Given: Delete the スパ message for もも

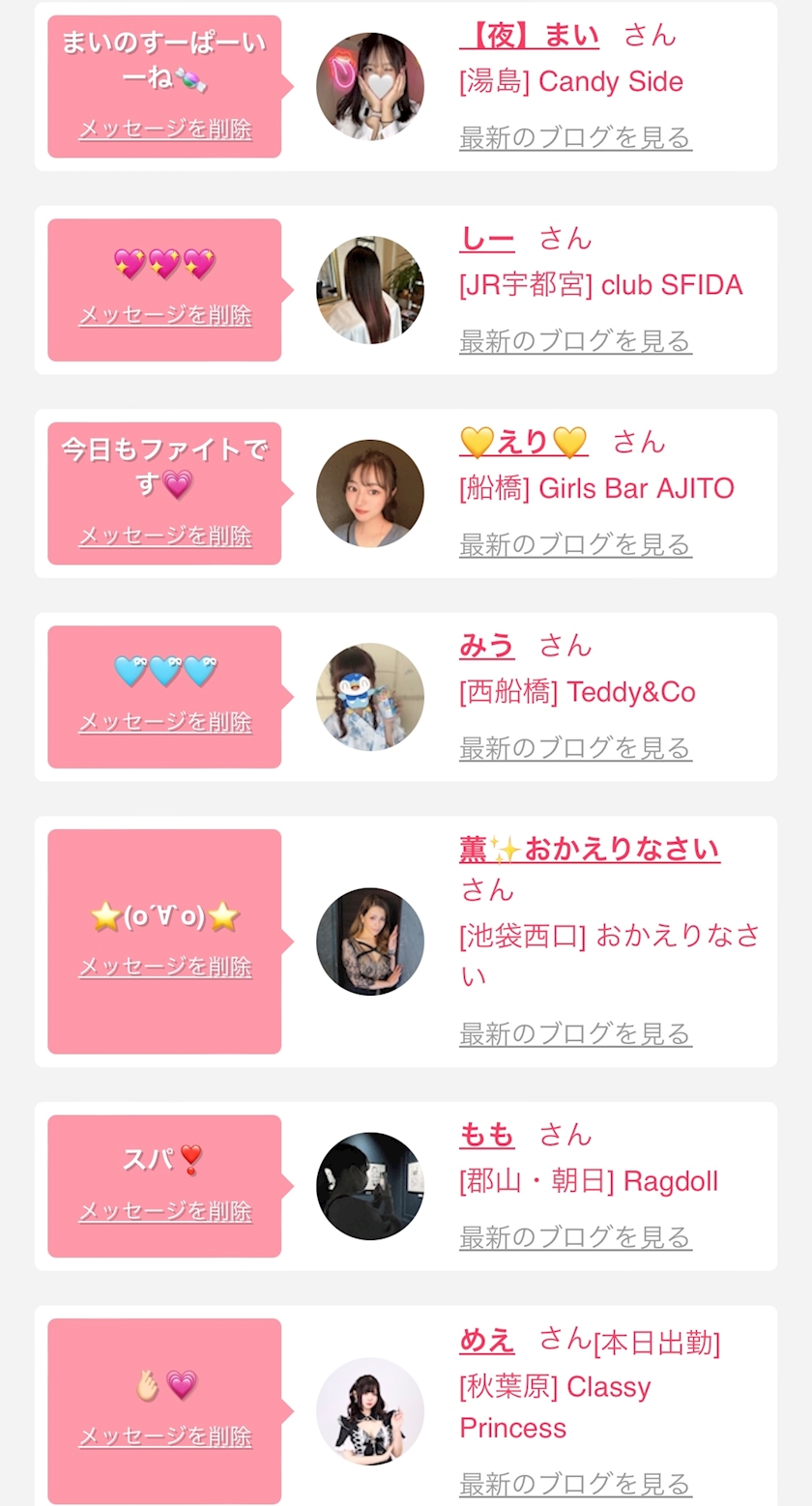Looking at the screenshot, I should (x=164, y=1211).
